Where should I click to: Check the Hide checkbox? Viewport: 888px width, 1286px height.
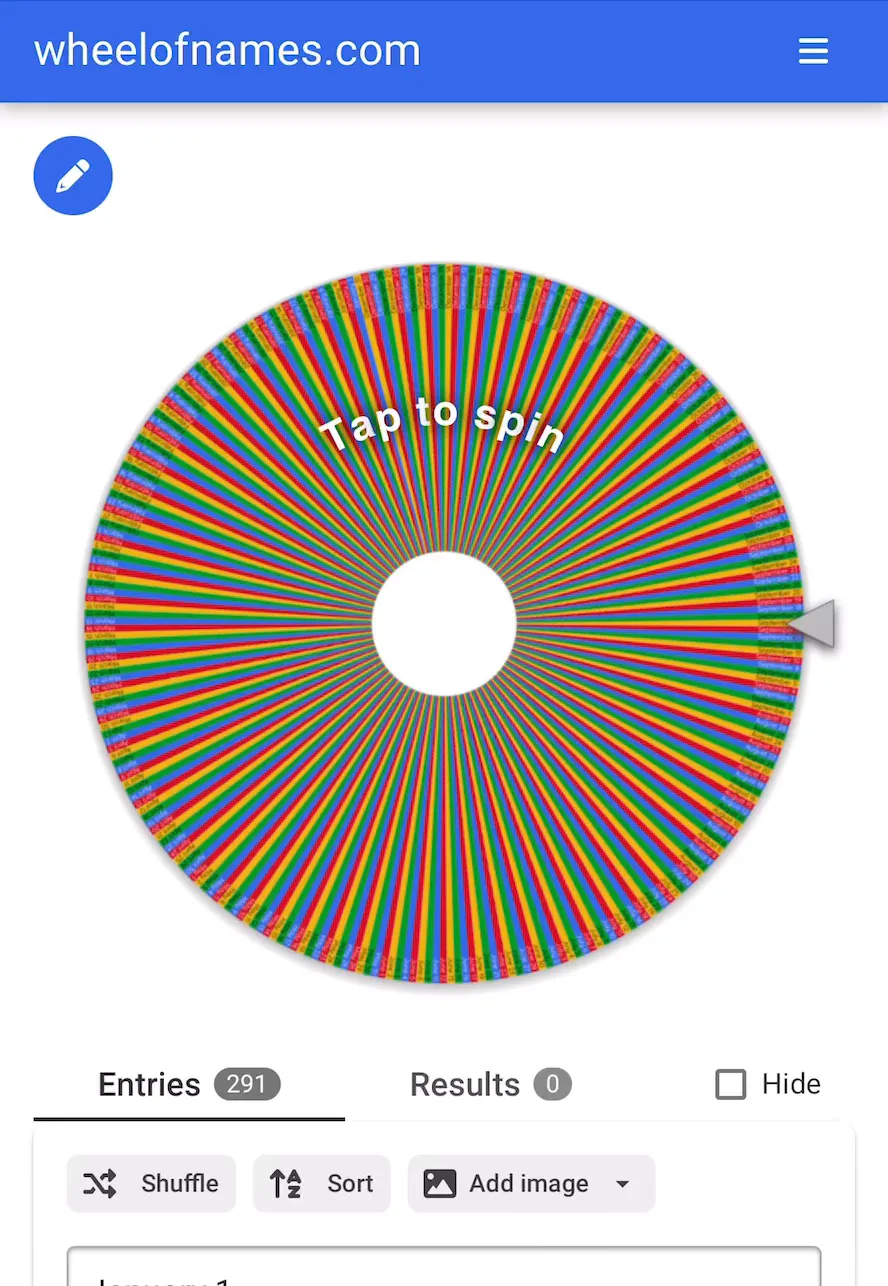click(731, 1084)
